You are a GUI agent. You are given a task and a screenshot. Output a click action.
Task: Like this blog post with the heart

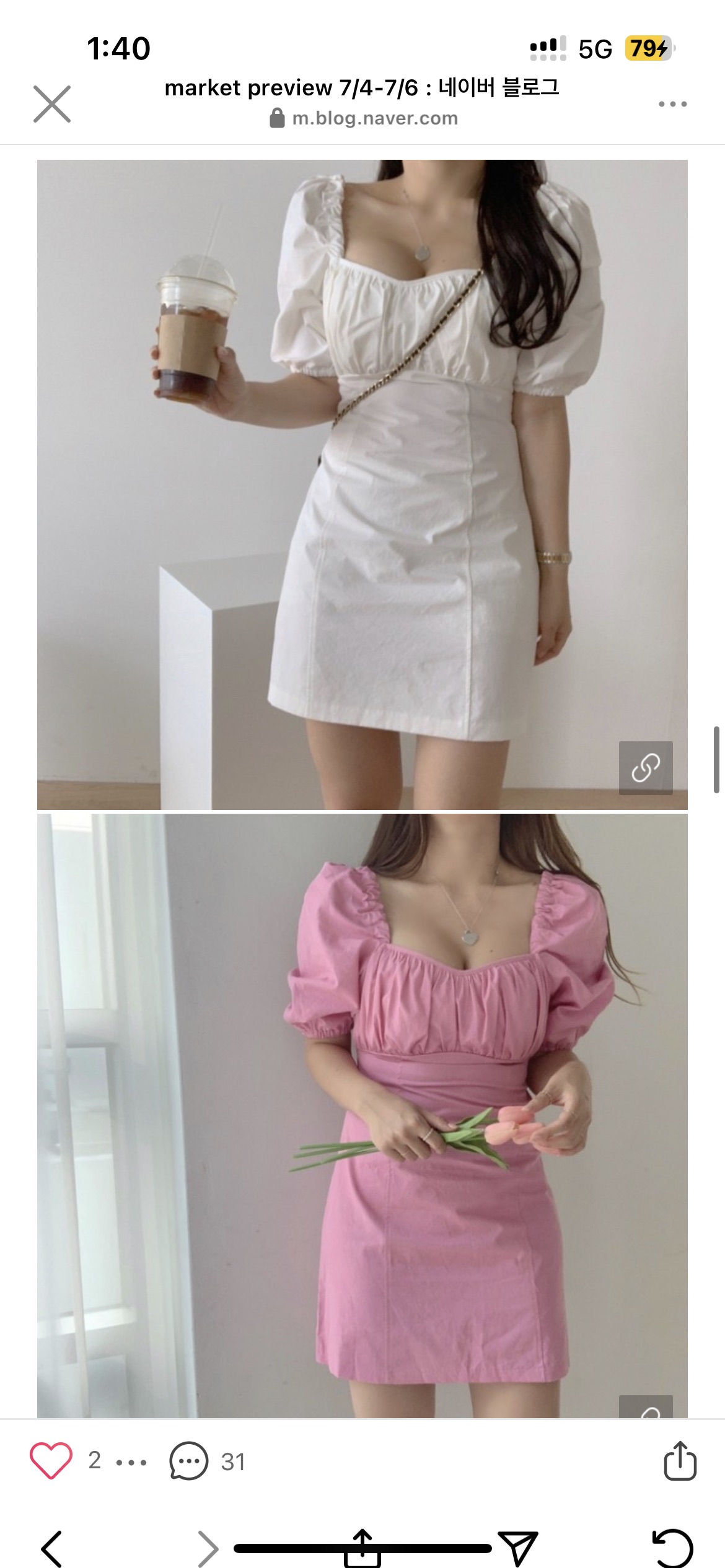tap(51, 1461)
